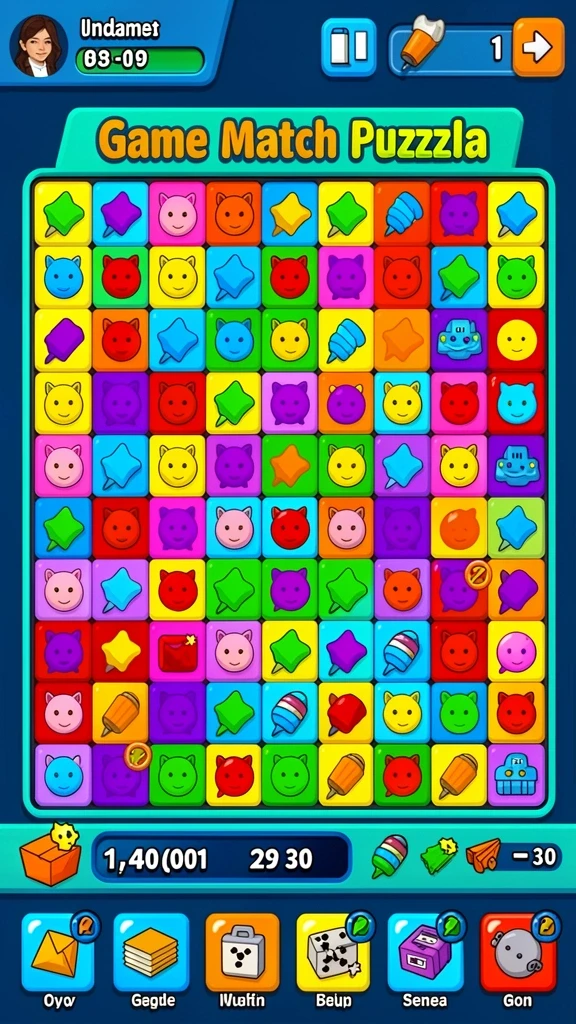The width and height of the screenshot is (576, 1024).
Task: Tap the orange arrow button
Action: point(538,47)
